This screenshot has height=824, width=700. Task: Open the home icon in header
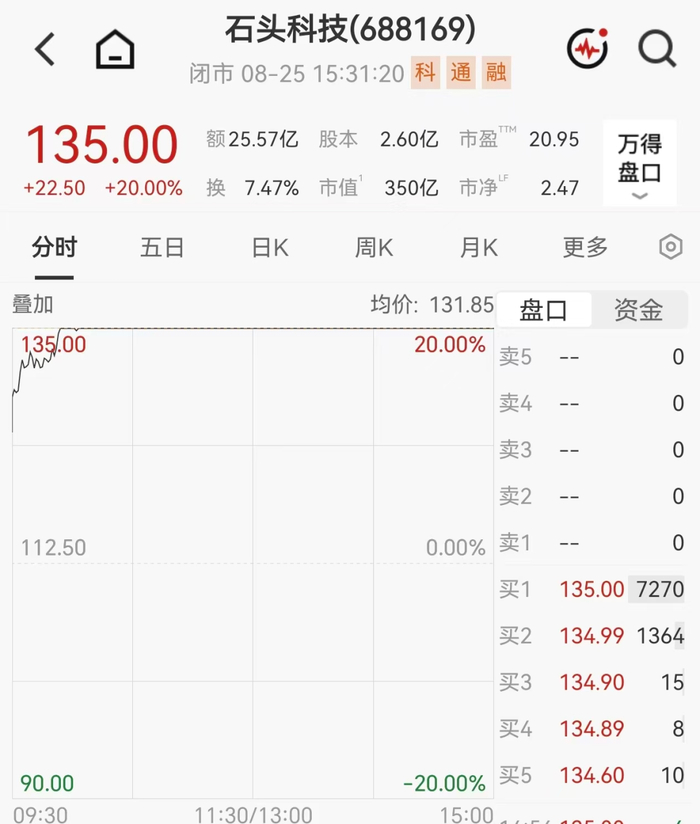coord(115,49)
